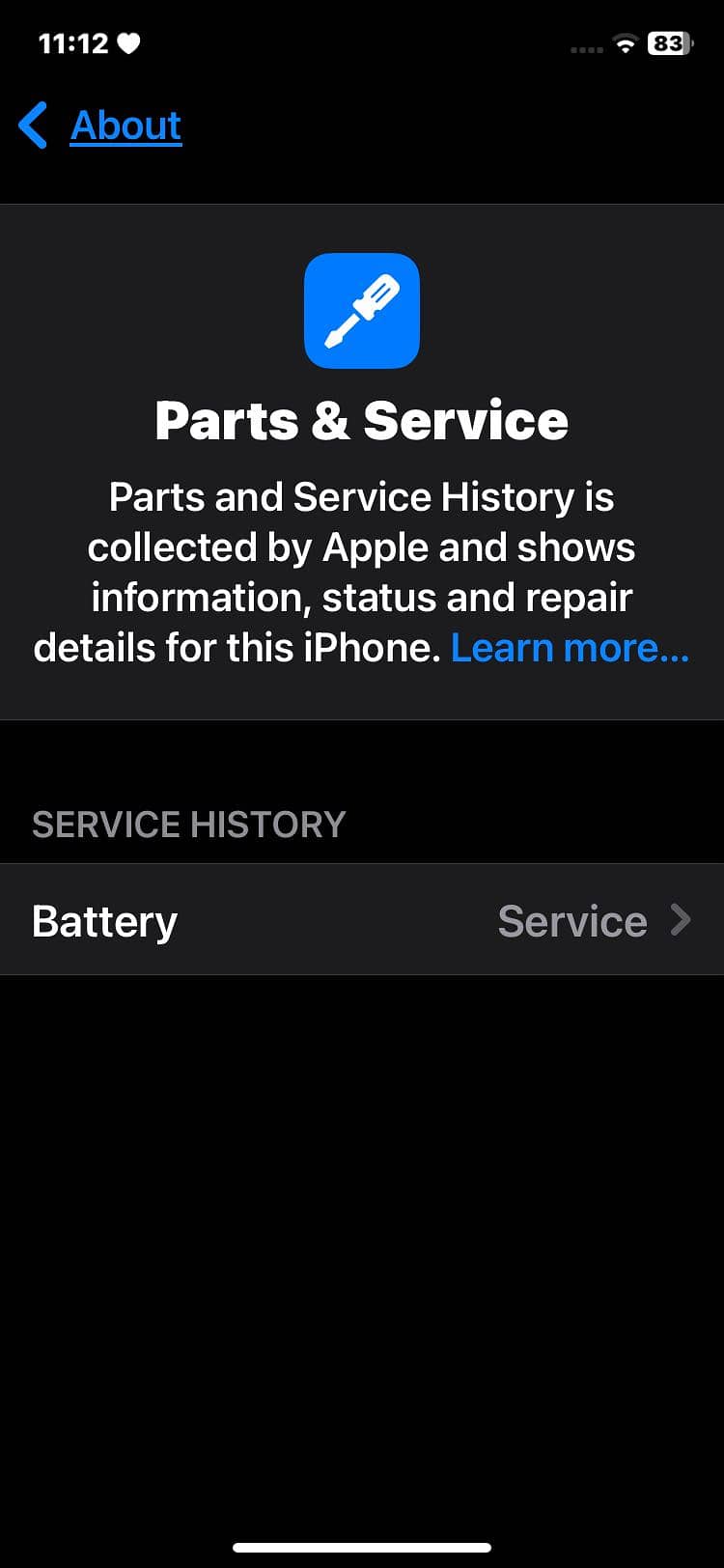Open the Learn more link
The height and width of the screenshot is (1568, 724).
(570, 648)
